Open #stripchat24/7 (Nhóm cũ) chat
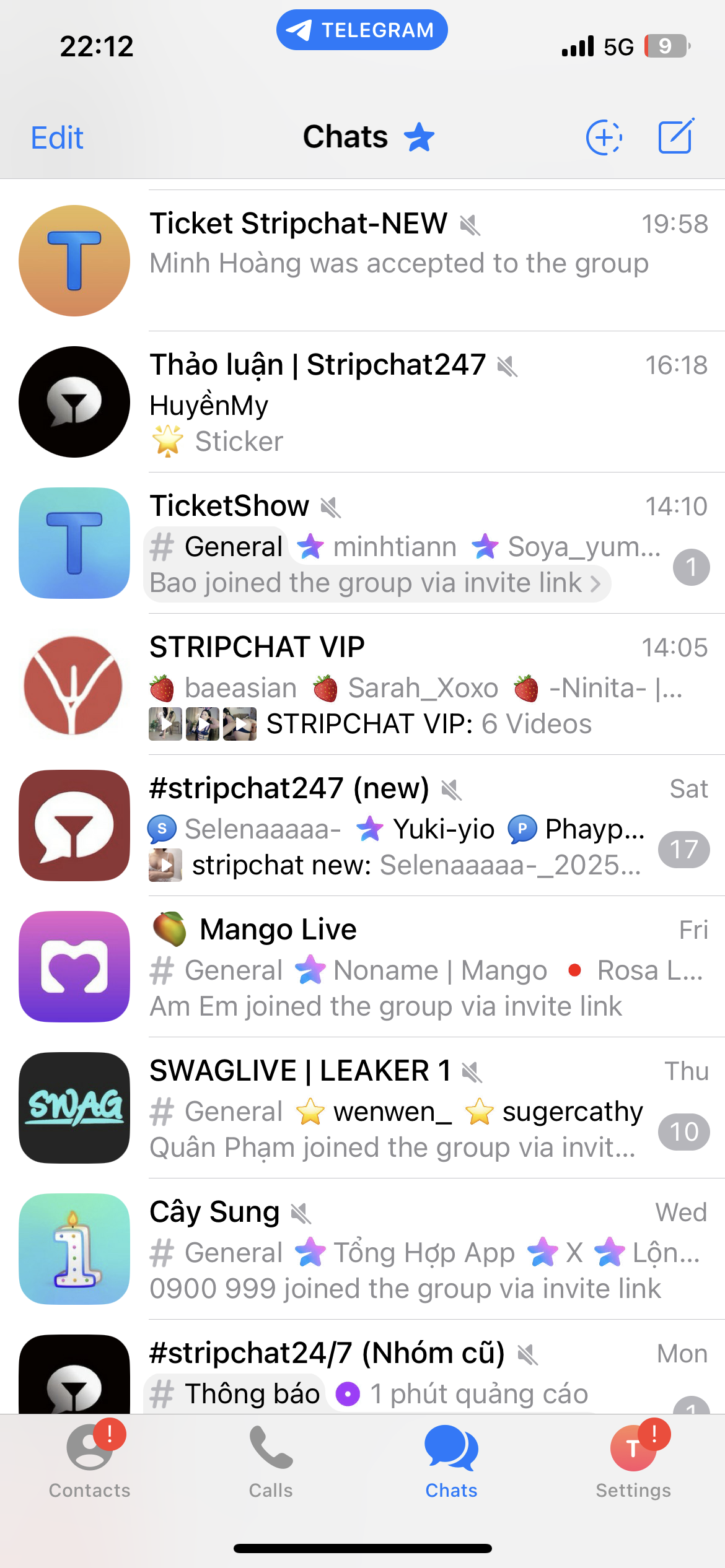This screenshot has height=1568, width=725. pos(362,1367)
